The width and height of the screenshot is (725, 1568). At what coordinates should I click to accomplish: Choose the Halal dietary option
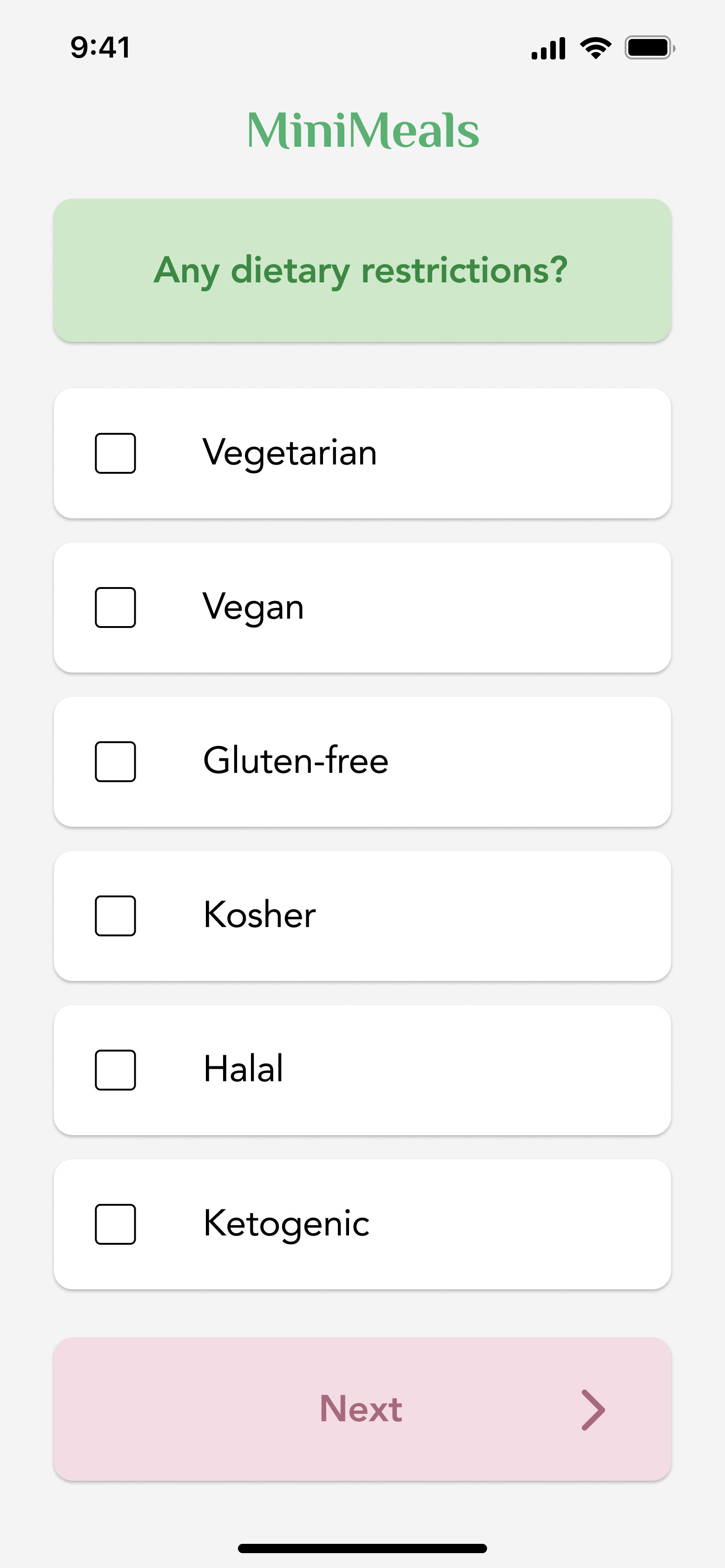pos(115,1070)
